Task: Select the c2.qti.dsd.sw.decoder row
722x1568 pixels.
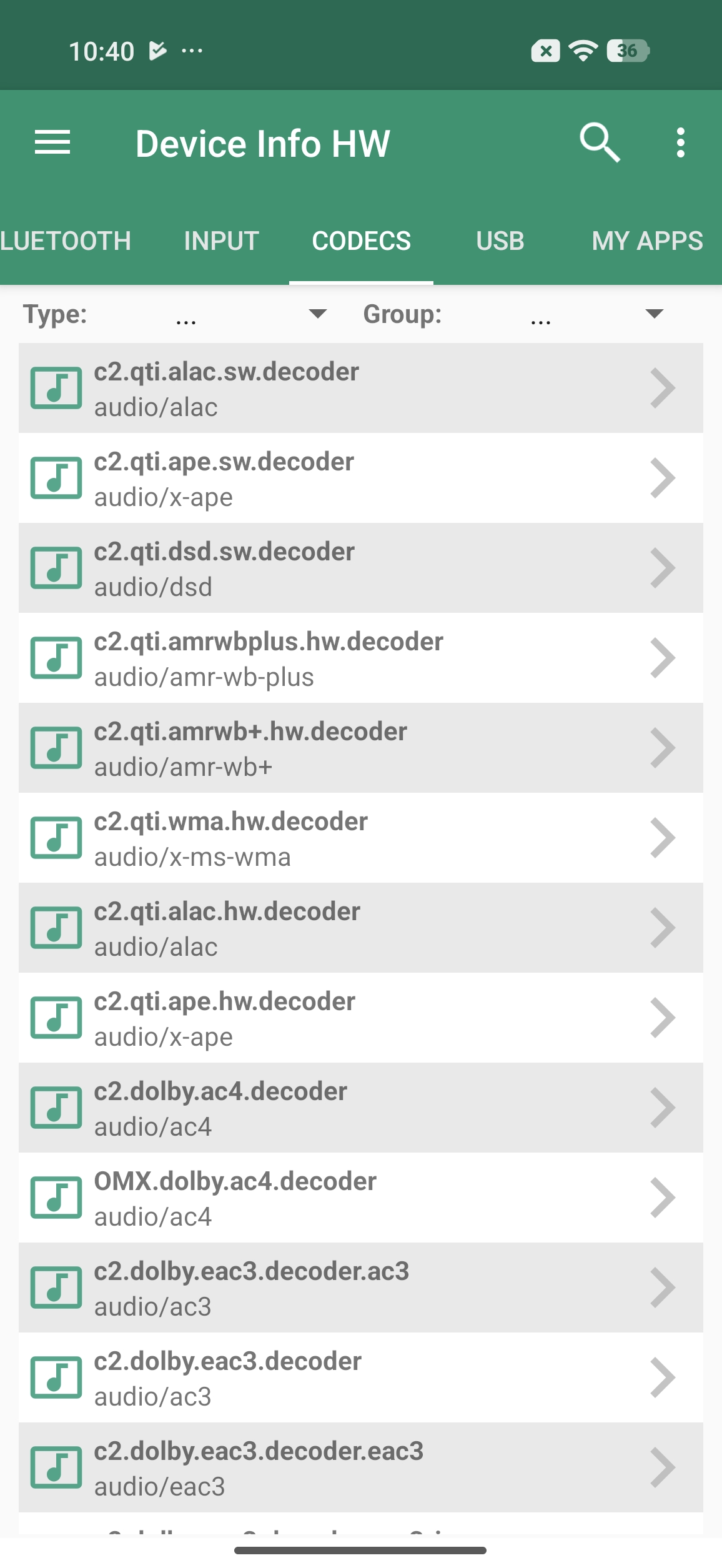Action: (x=360, y=568)
